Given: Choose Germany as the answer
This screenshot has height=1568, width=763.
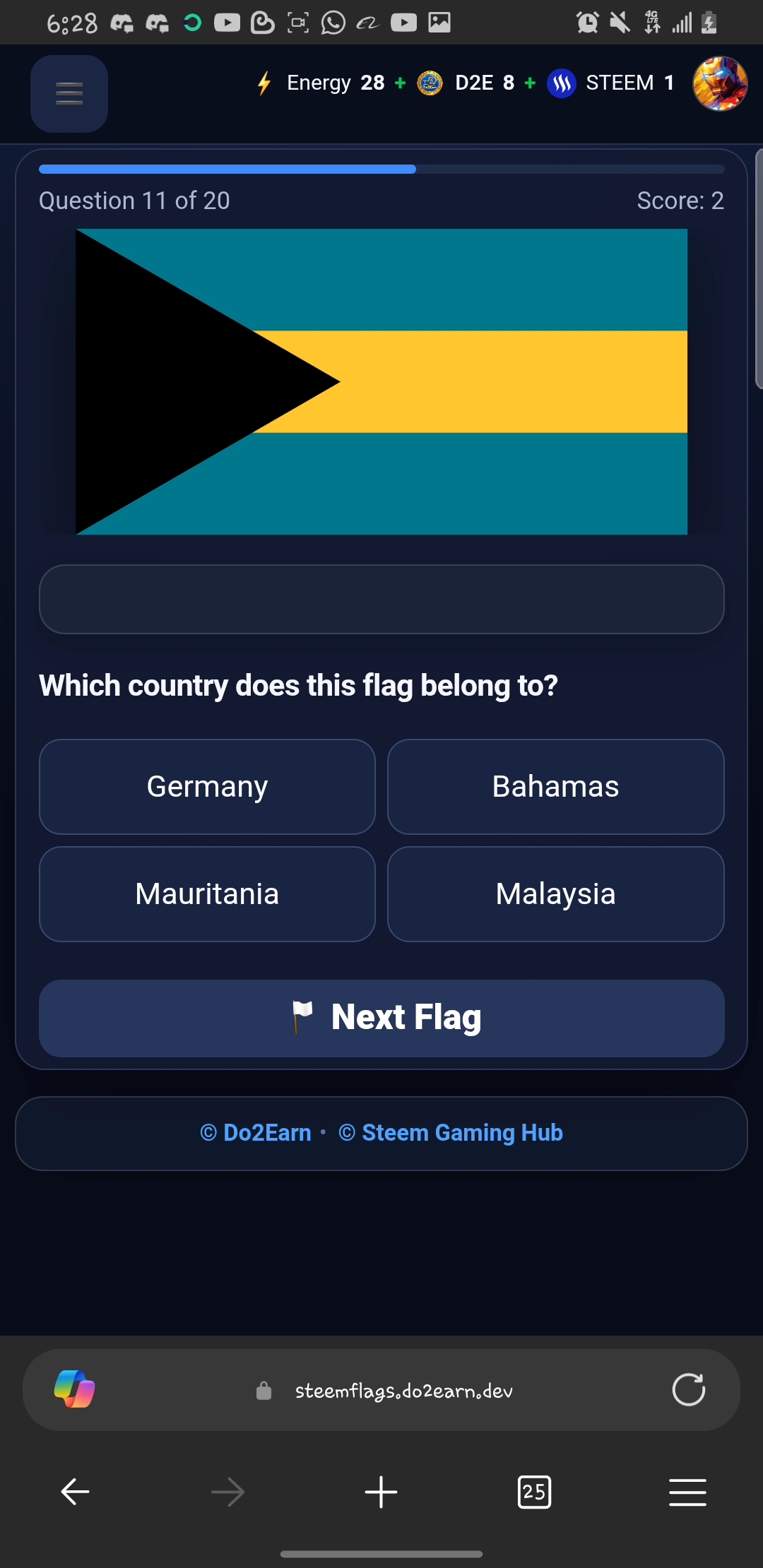Looking at the screenshot, I should tap(207, 787).
